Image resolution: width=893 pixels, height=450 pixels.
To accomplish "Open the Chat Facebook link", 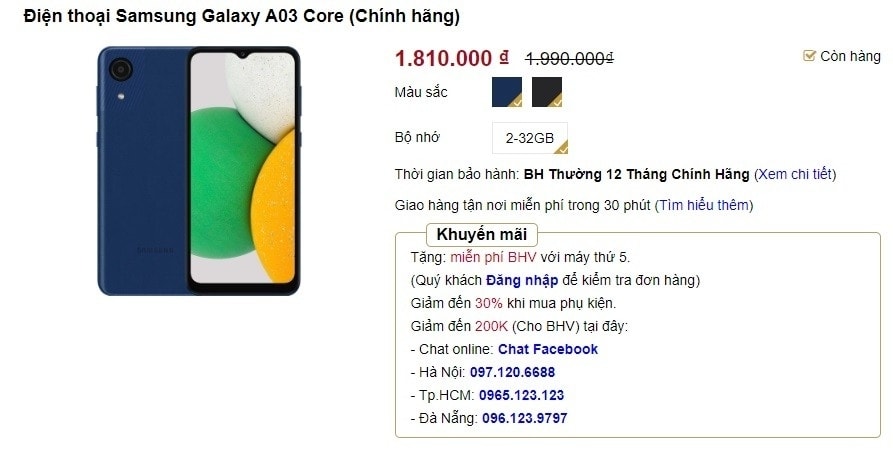I will click(547, 349).
